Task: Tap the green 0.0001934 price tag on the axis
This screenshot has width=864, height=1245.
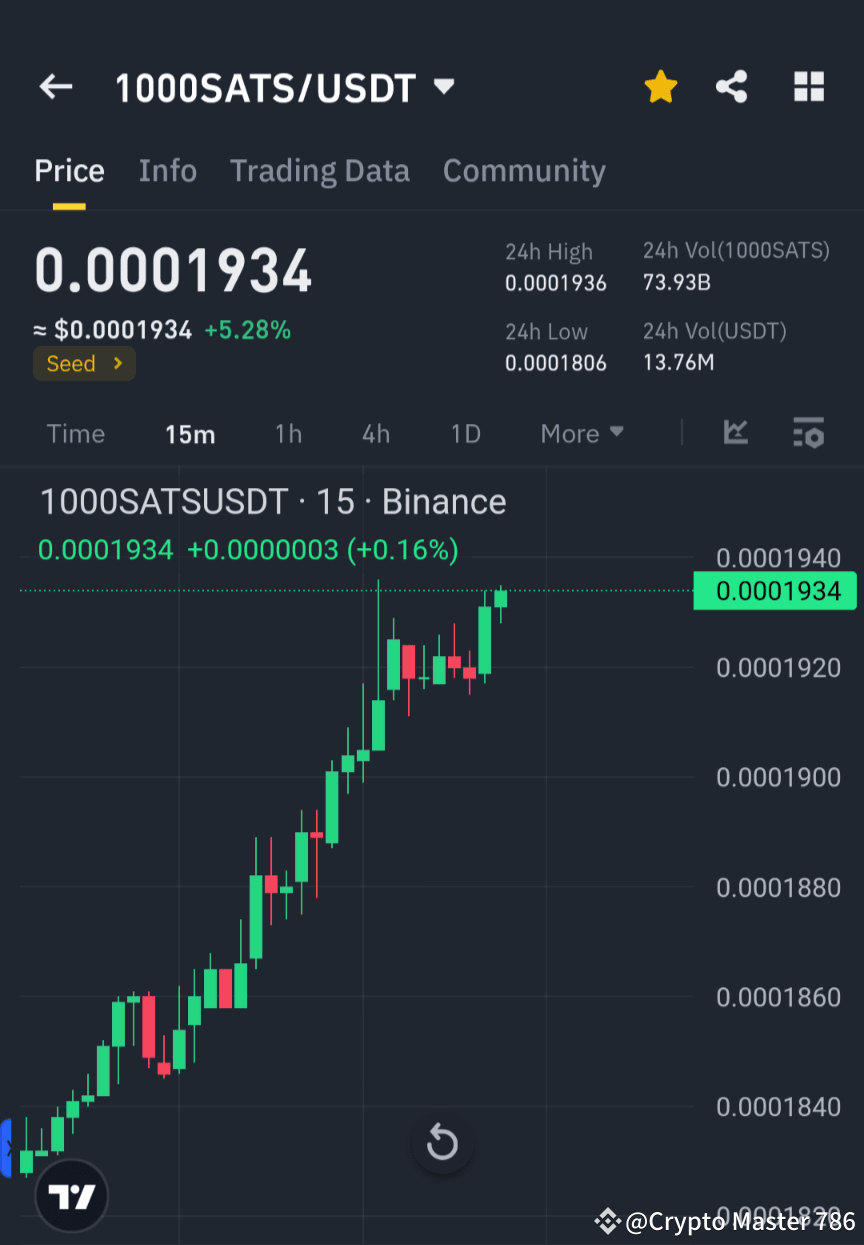Action: pyautogui.click(x=775, y=591)
